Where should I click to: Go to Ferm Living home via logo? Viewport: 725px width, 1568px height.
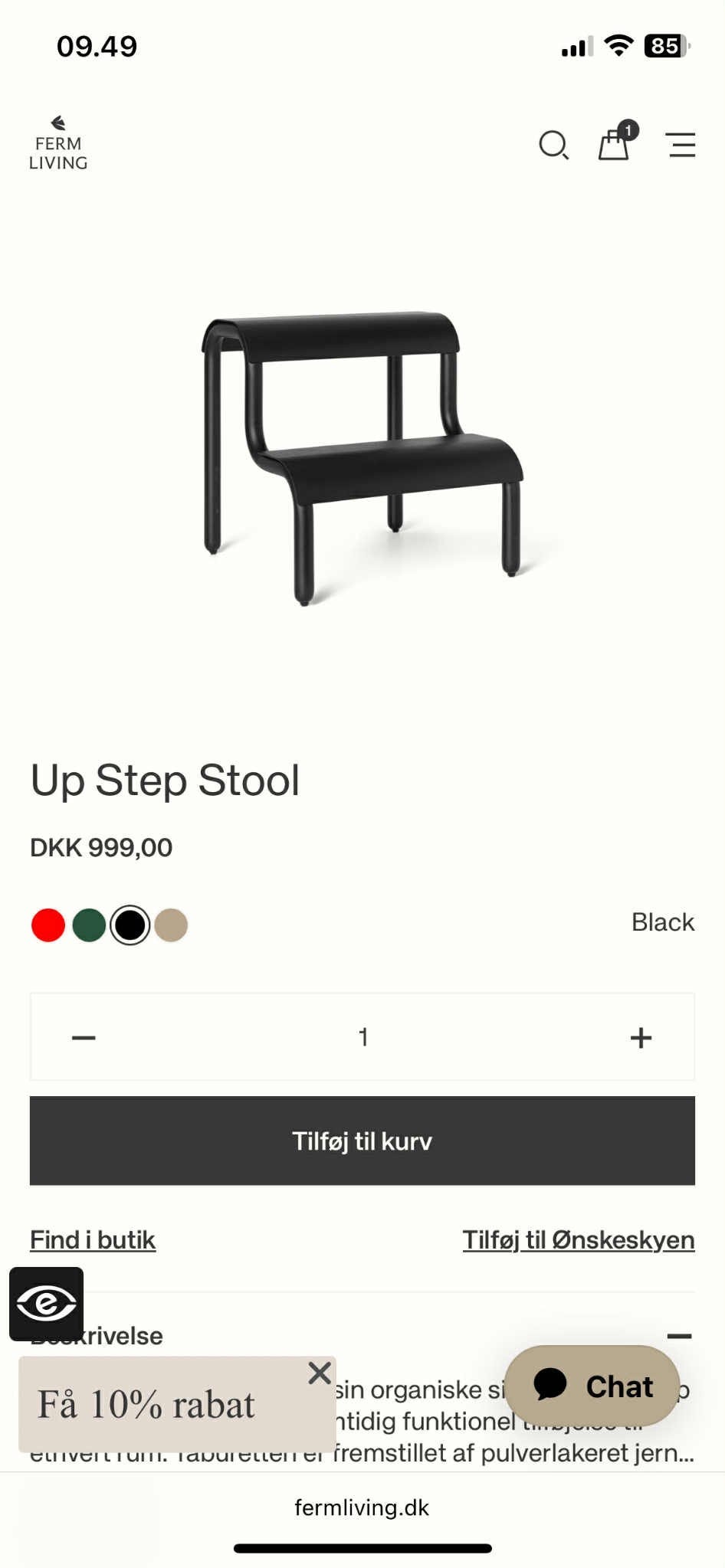[x=58, y=144]
